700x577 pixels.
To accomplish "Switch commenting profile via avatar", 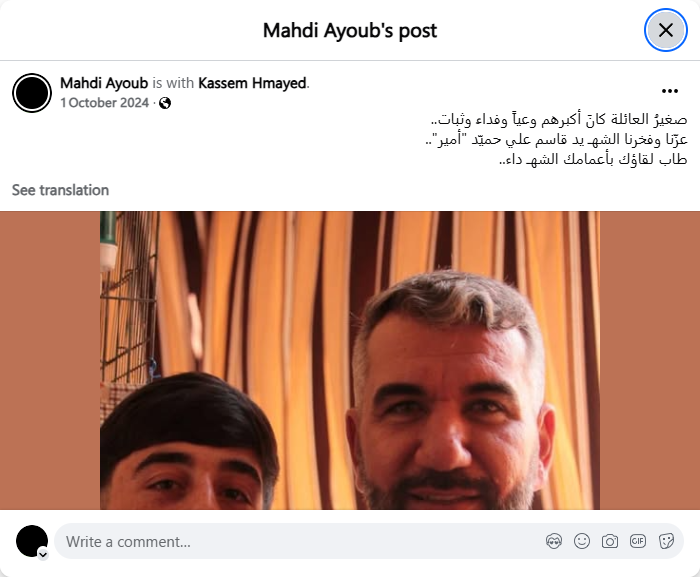I will [x=32, y=541].
